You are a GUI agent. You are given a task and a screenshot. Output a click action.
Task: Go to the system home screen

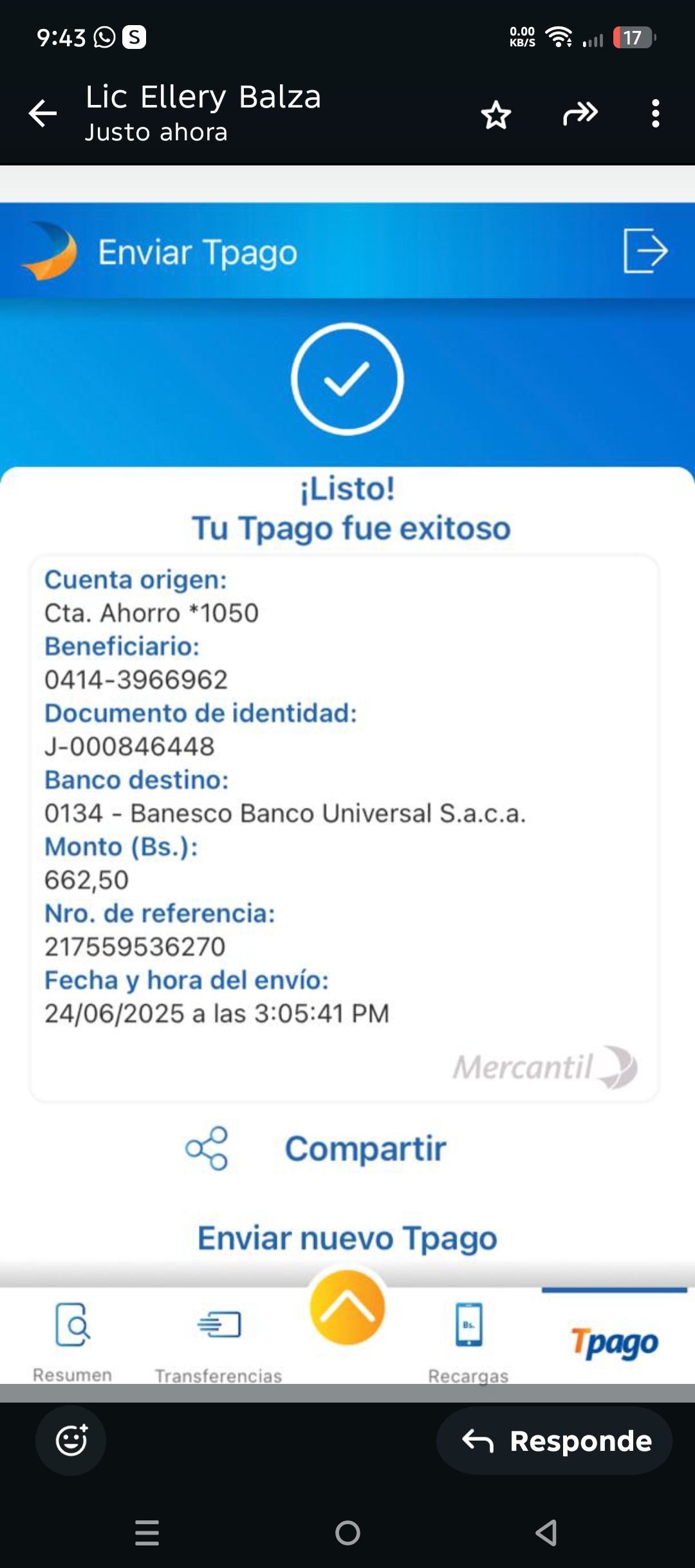[x=347, y=1533]
